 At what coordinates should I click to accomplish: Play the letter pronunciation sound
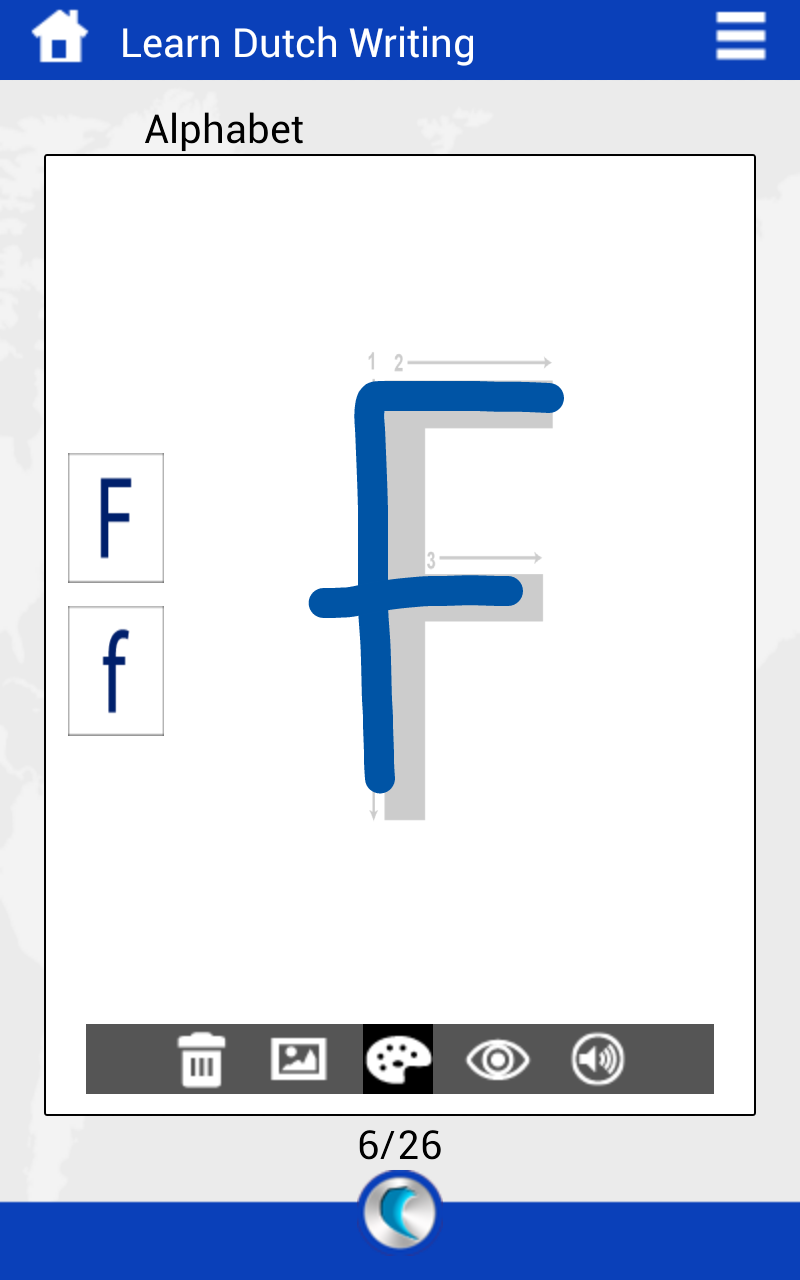598,1059
